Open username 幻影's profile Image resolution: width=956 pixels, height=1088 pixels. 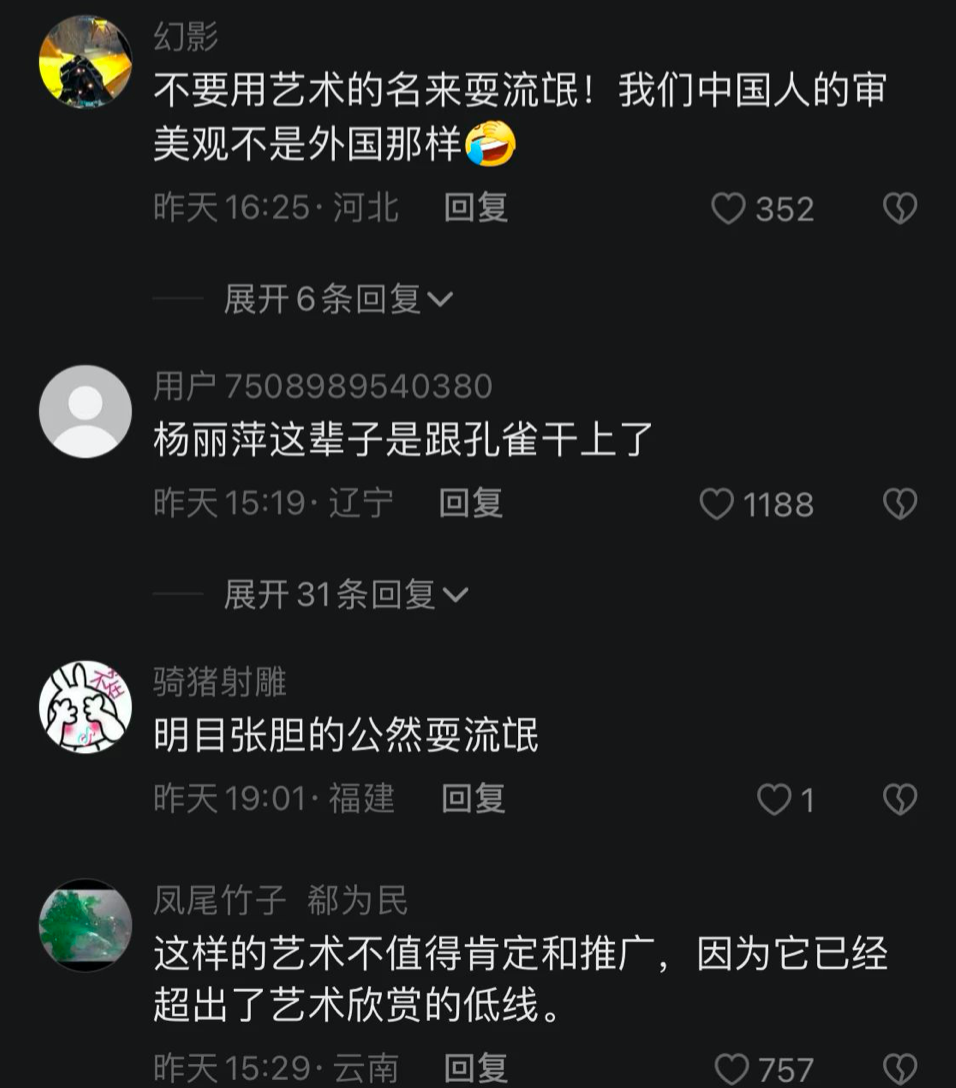pos(186,37)
